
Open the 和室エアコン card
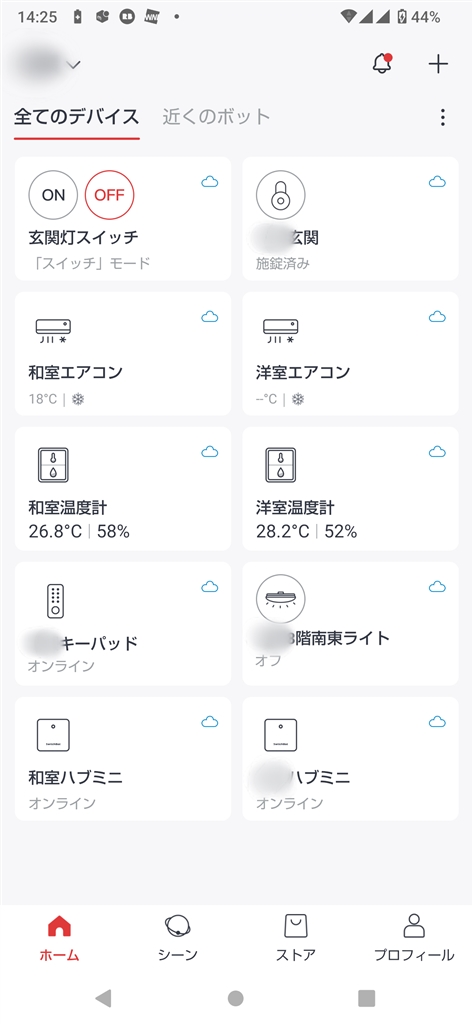[x=123, y=353]
